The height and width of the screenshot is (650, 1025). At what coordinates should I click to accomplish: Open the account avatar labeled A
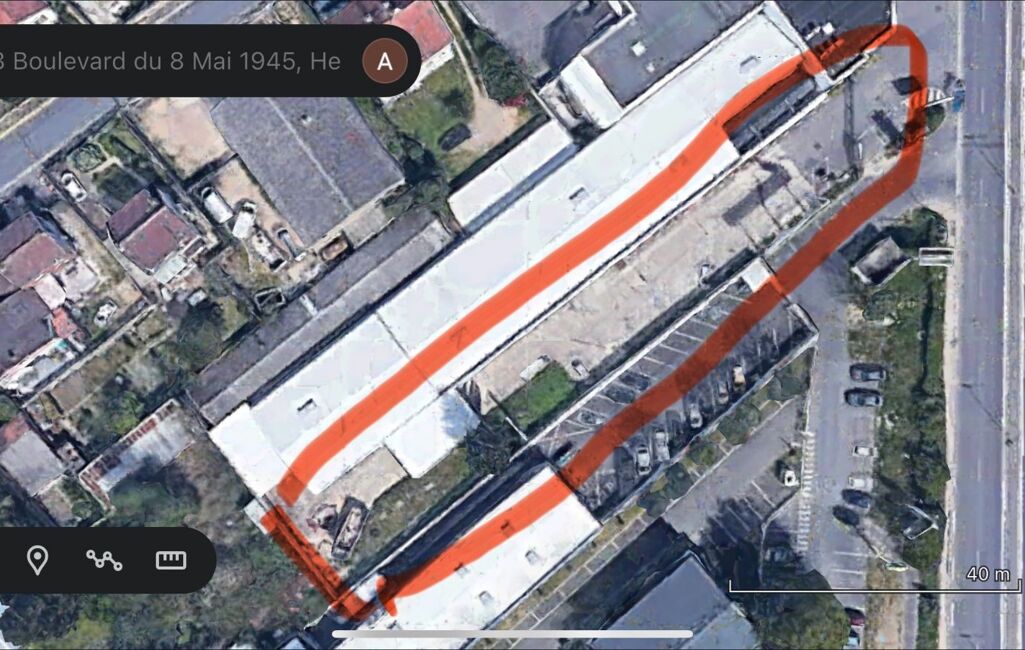click(384, 62)
